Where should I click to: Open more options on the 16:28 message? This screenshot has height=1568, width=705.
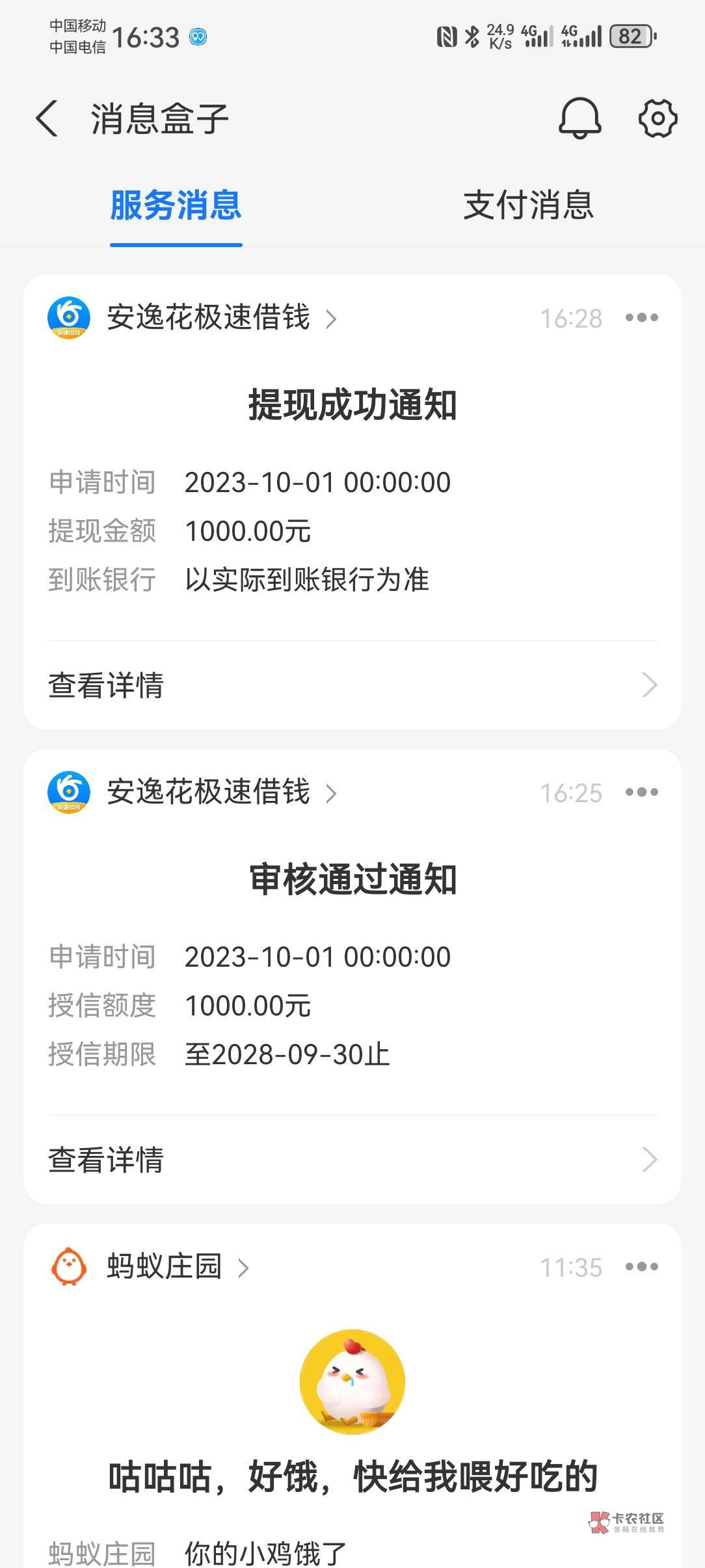[641, 318]
